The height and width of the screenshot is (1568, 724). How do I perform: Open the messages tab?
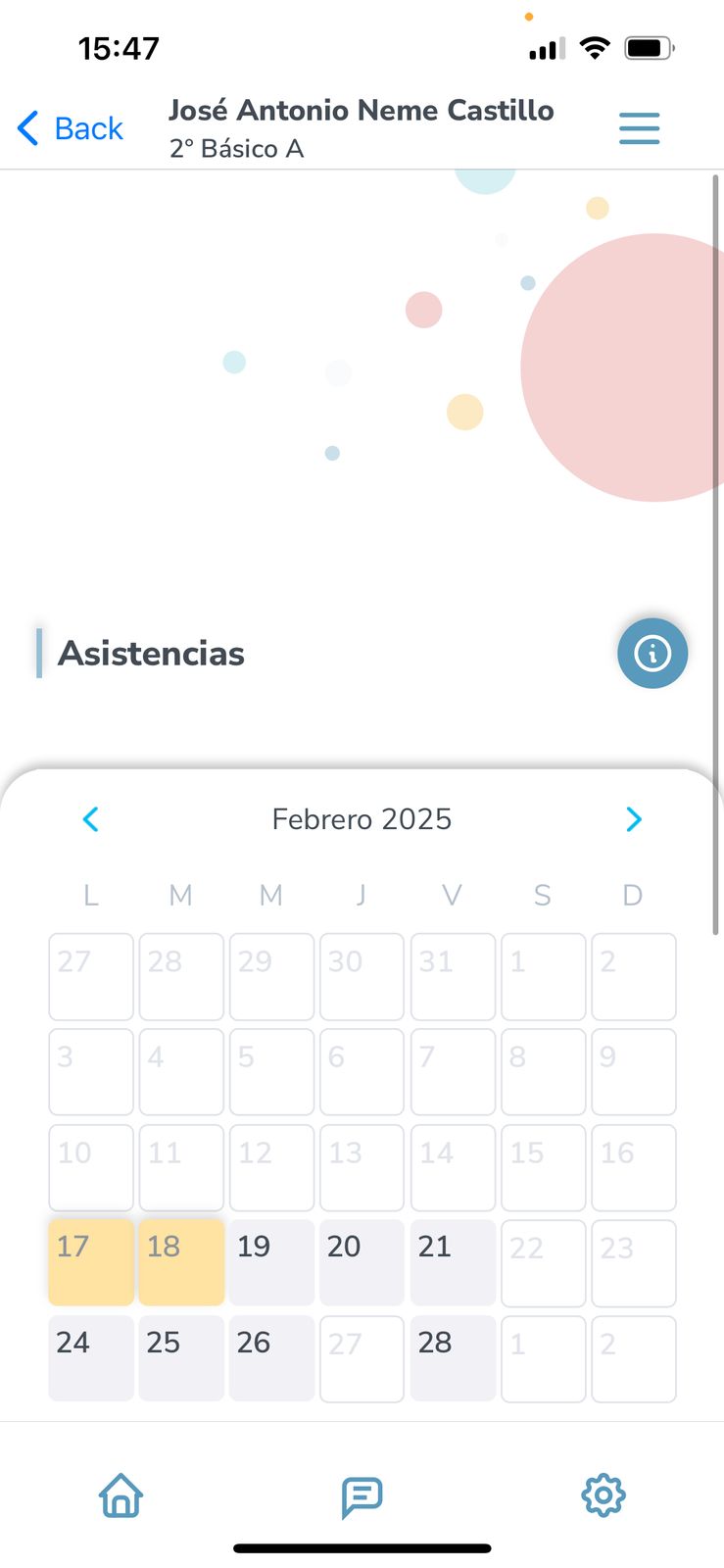362,1496
